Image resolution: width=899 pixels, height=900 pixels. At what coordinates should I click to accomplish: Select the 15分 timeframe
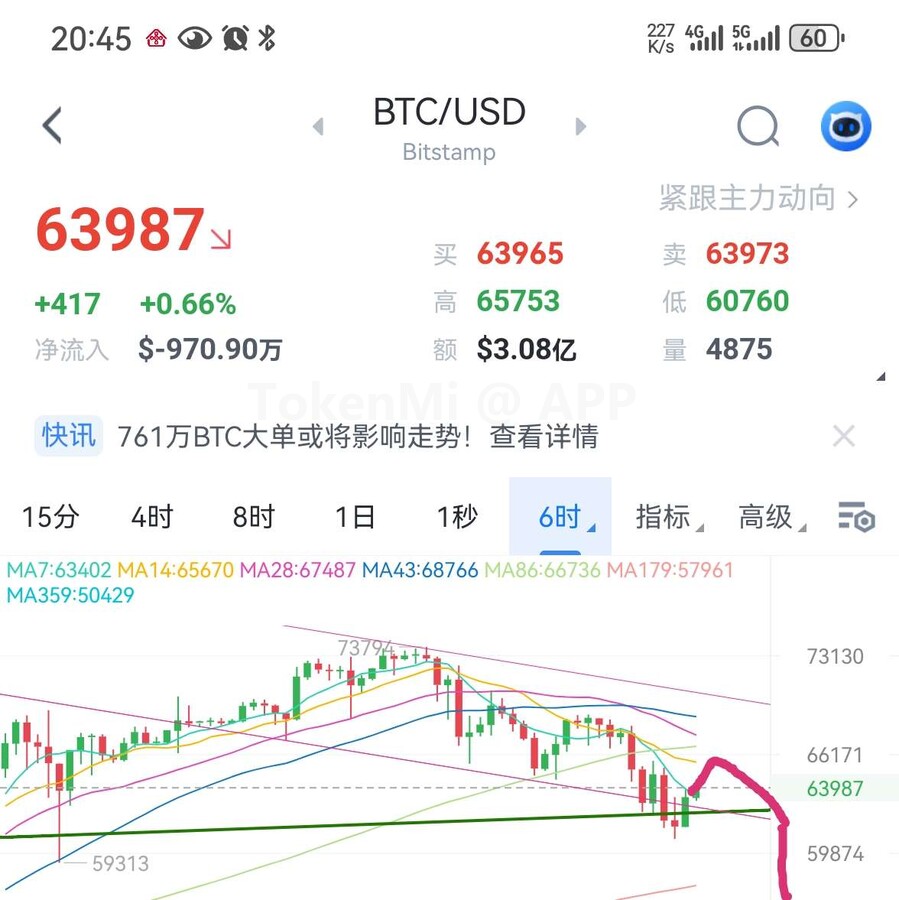[x=50, y=517]
